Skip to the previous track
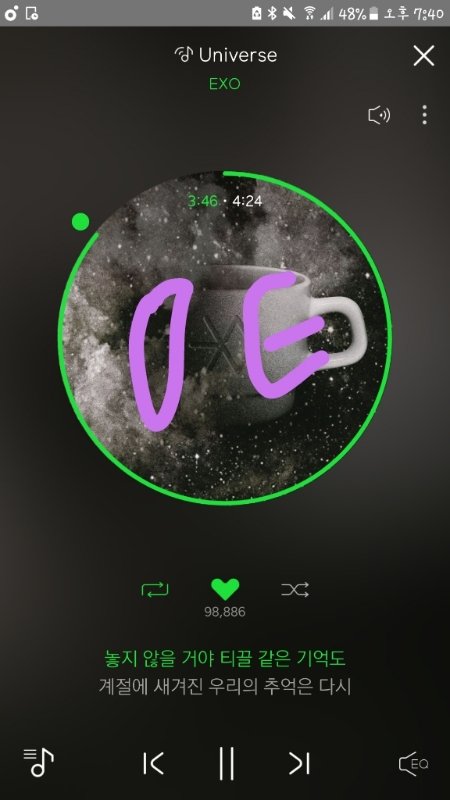Image resolution: width=450 pixels, height=800 pixels. click(154, 764)
